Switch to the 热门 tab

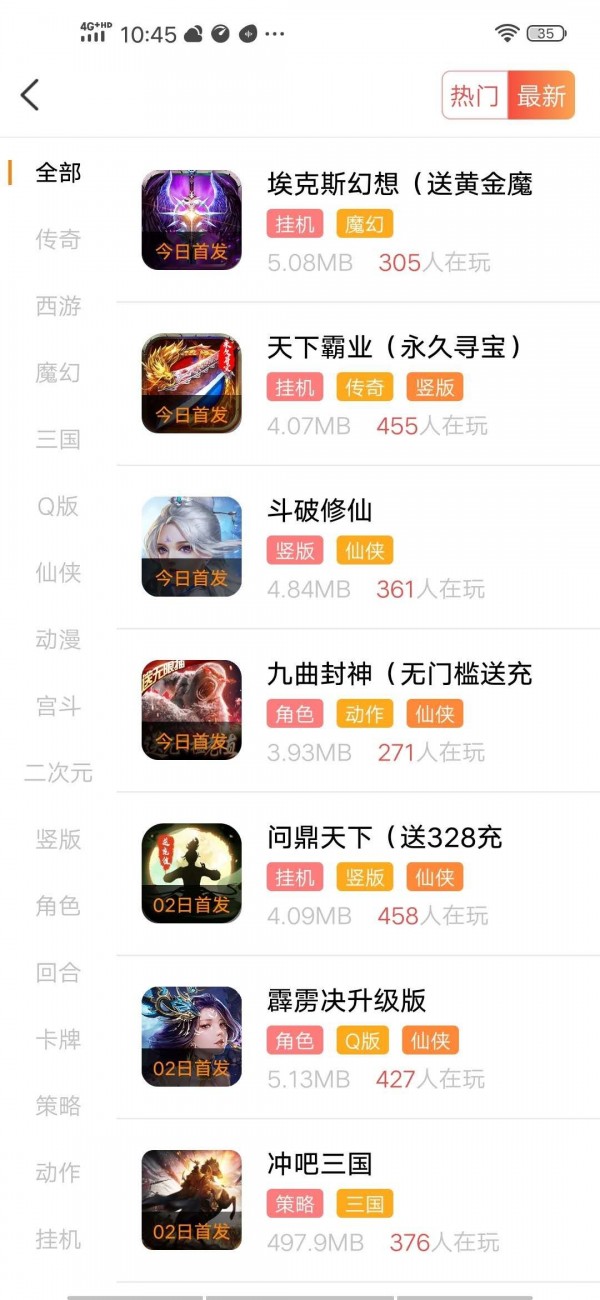tap(475, 96)
